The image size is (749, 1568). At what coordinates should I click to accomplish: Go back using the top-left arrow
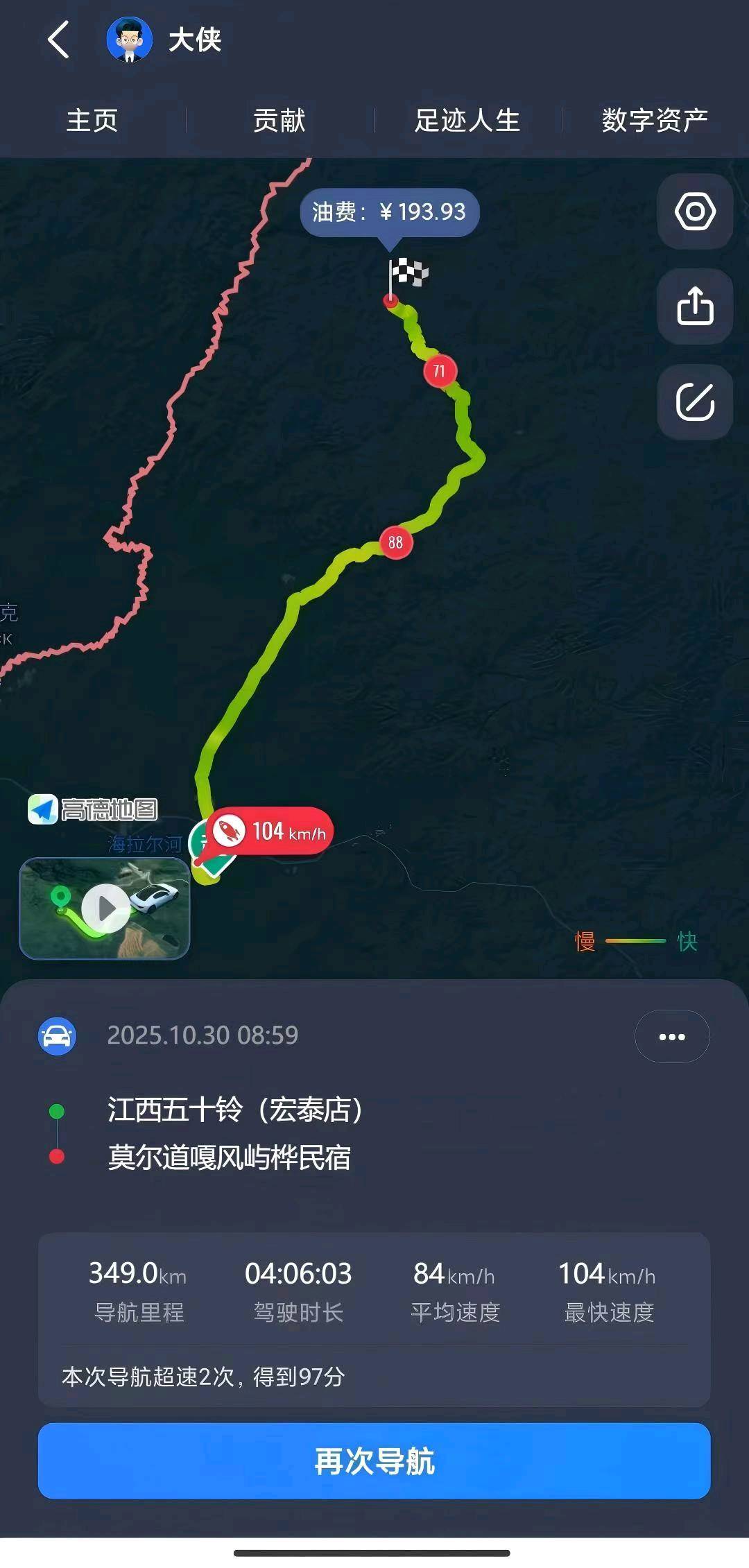coord(58,40)
